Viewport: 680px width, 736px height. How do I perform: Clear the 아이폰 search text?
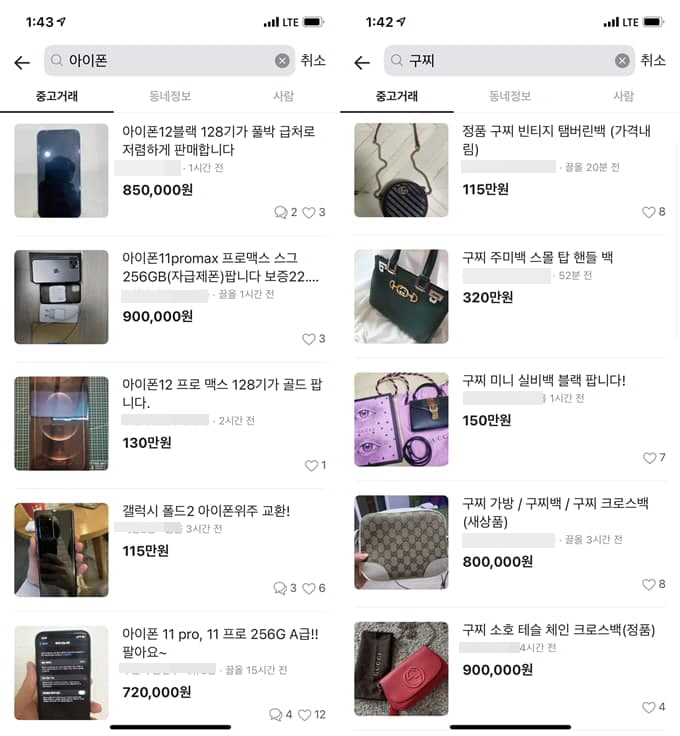[x=282, y=61]
